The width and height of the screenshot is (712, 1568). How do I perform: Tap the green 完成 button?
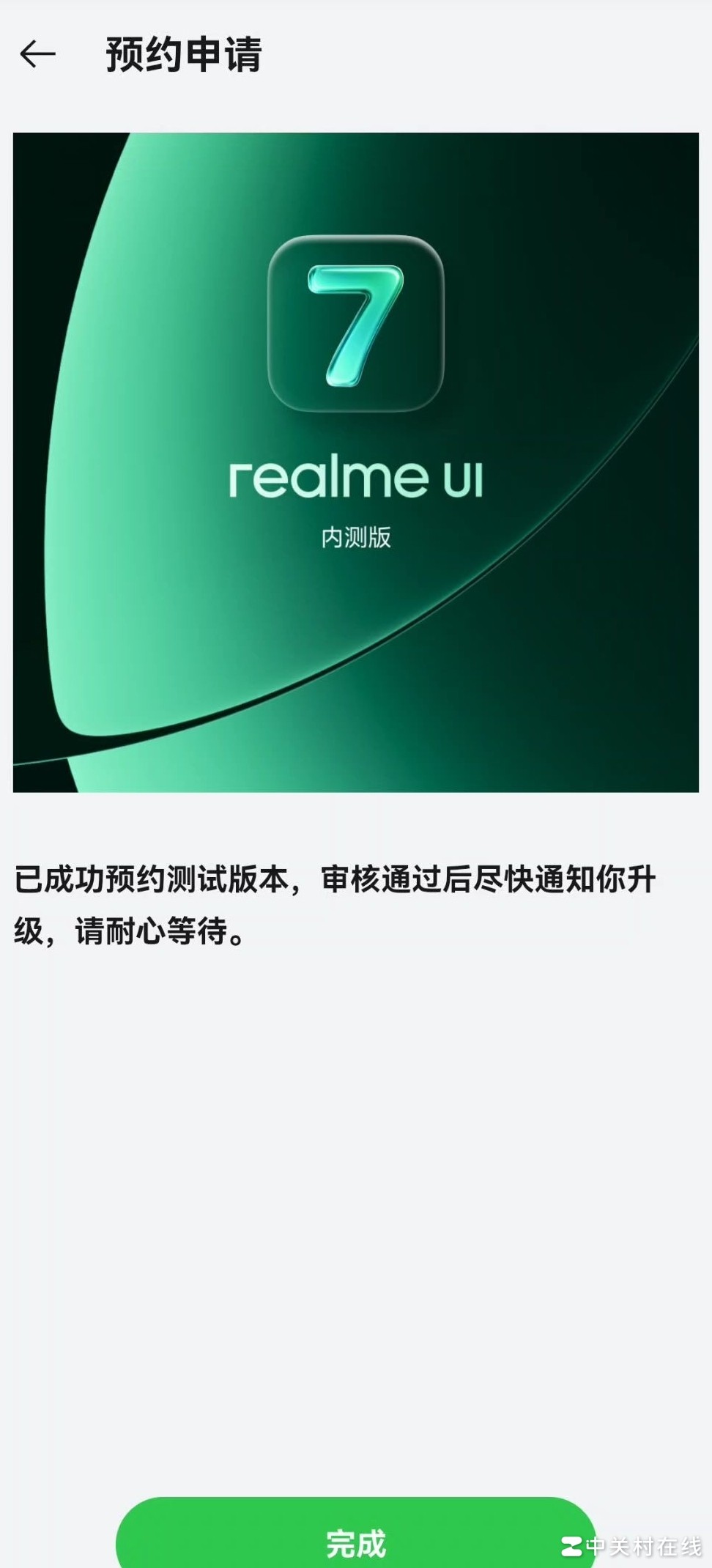(x=355, y=1542)
